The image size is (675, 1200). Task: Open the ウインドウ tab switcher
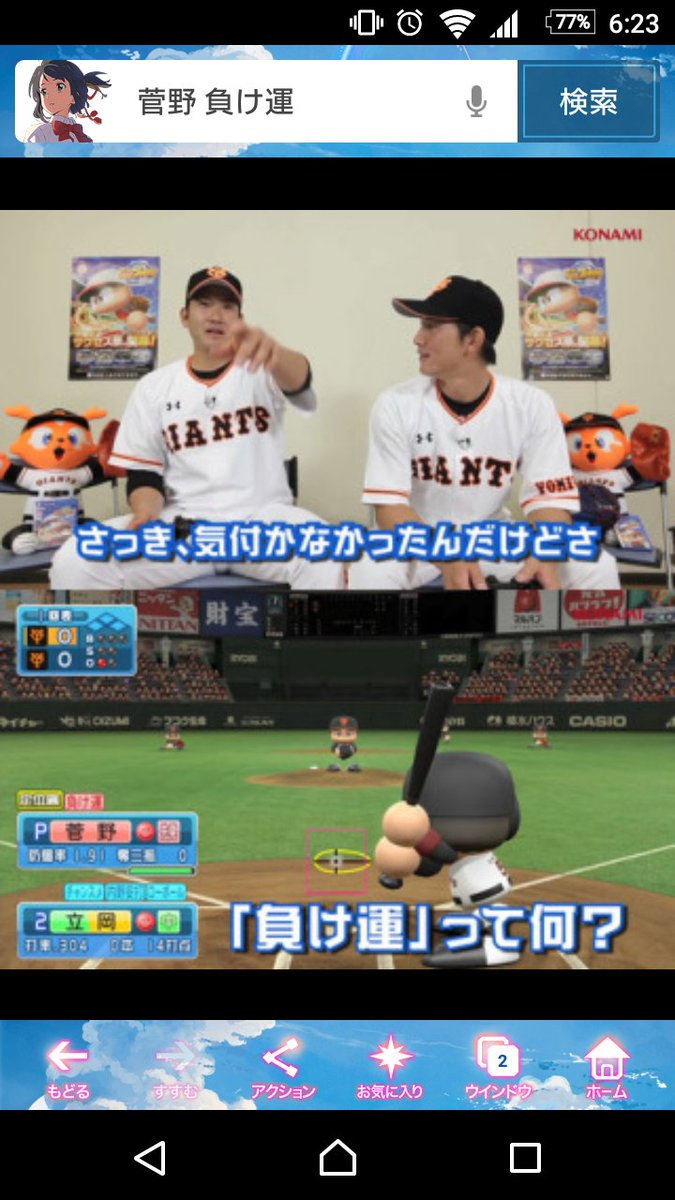pyautogui.click(x=498, y=1067)
